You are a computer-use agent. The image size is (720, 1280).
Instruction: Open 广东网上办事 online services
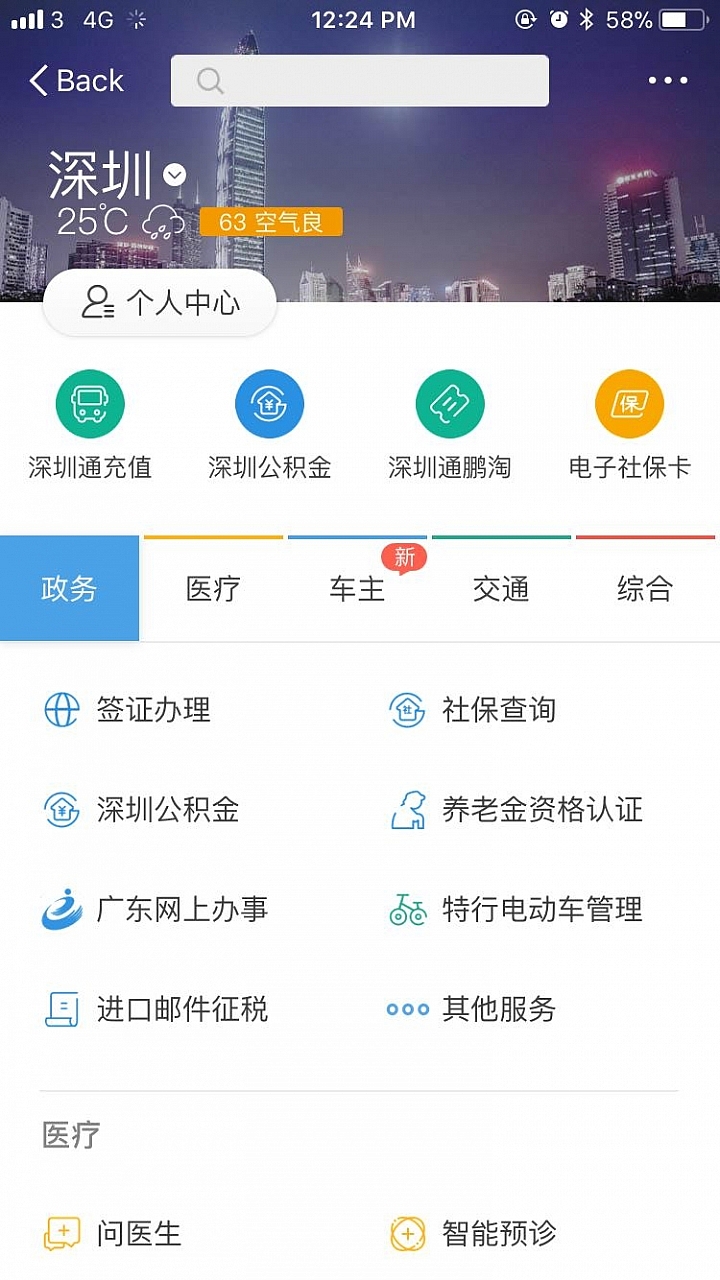[180, 910]
